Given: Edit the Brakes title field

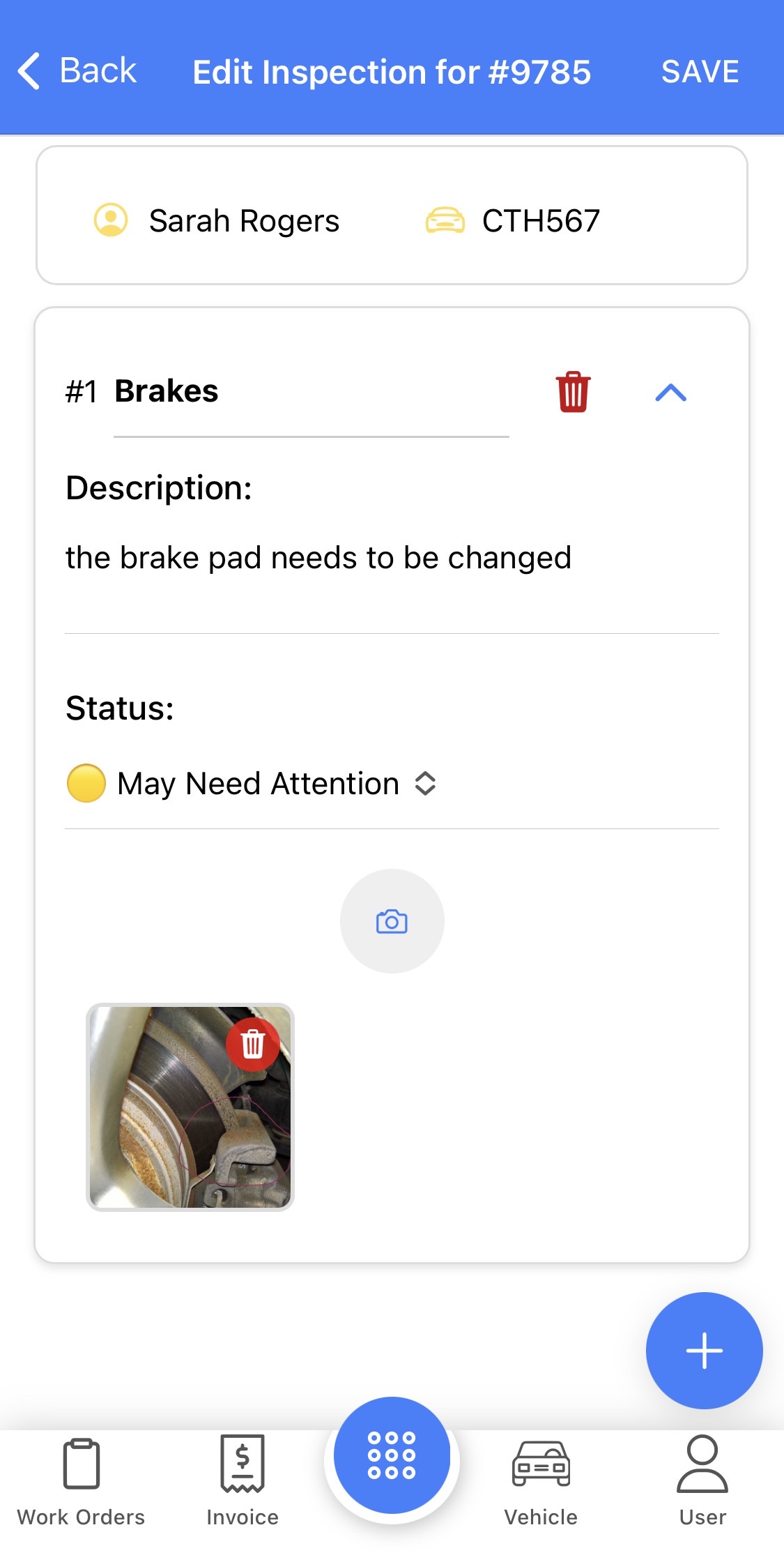Looking at the screenshot, I should [x=310, y=391].
